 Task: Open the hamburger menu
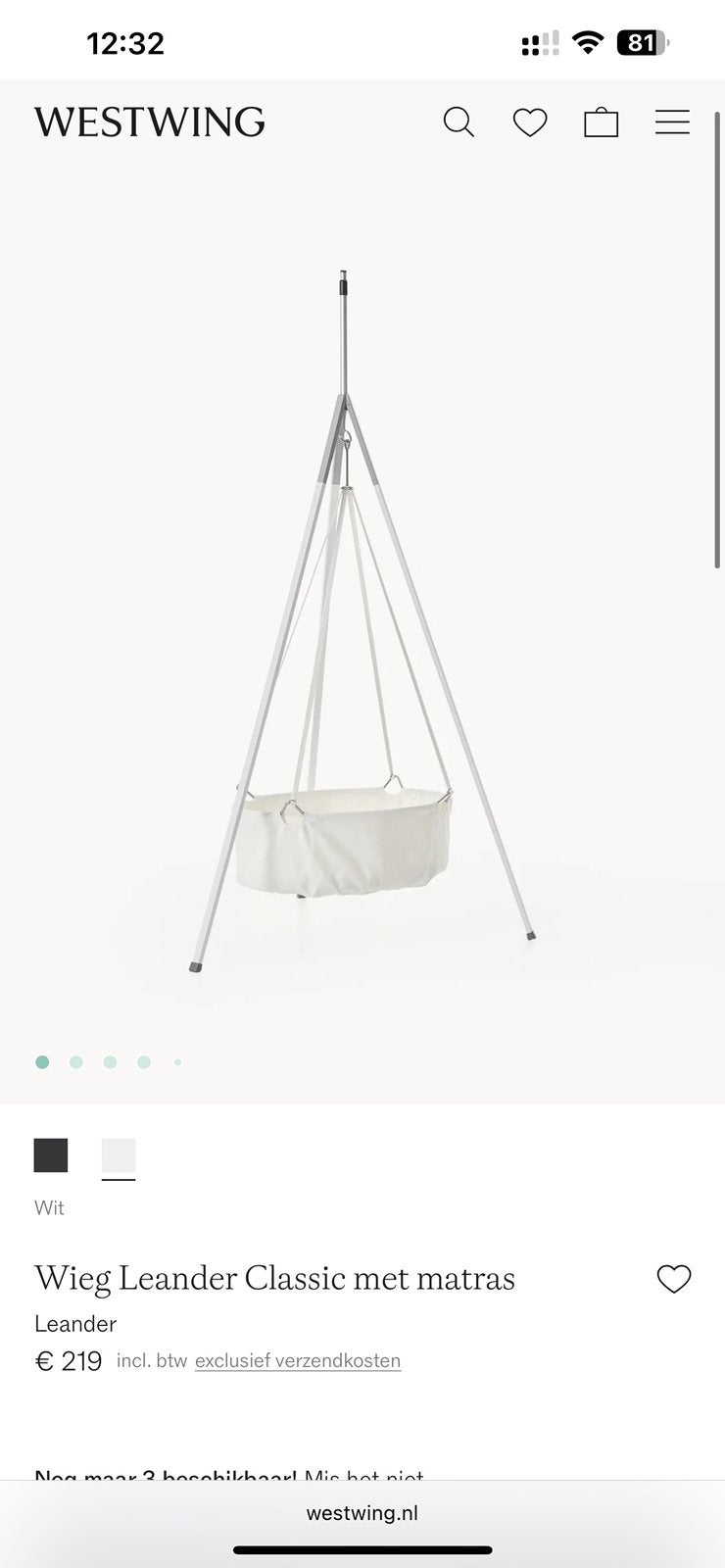(672, 122)
